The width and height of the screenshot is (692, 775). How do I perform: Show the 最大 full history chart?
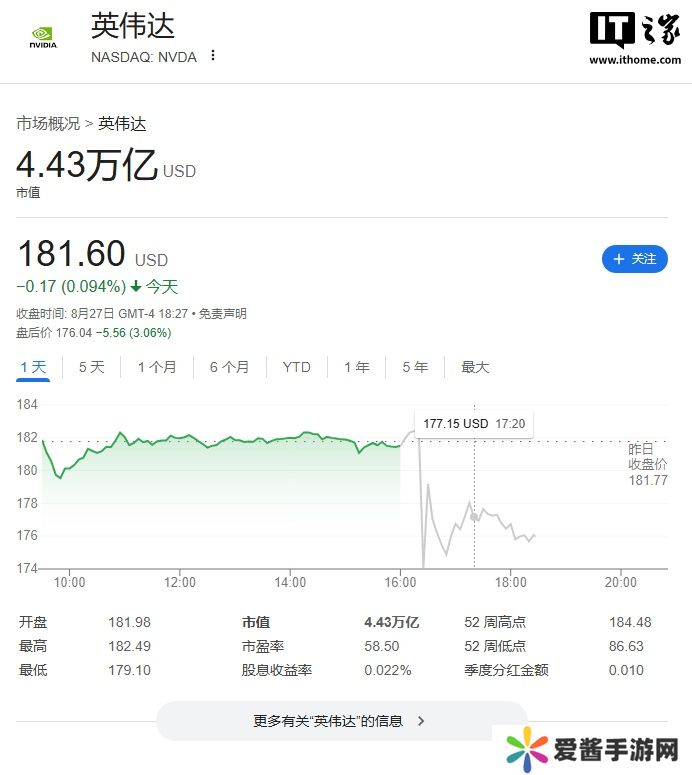(475, 367)
